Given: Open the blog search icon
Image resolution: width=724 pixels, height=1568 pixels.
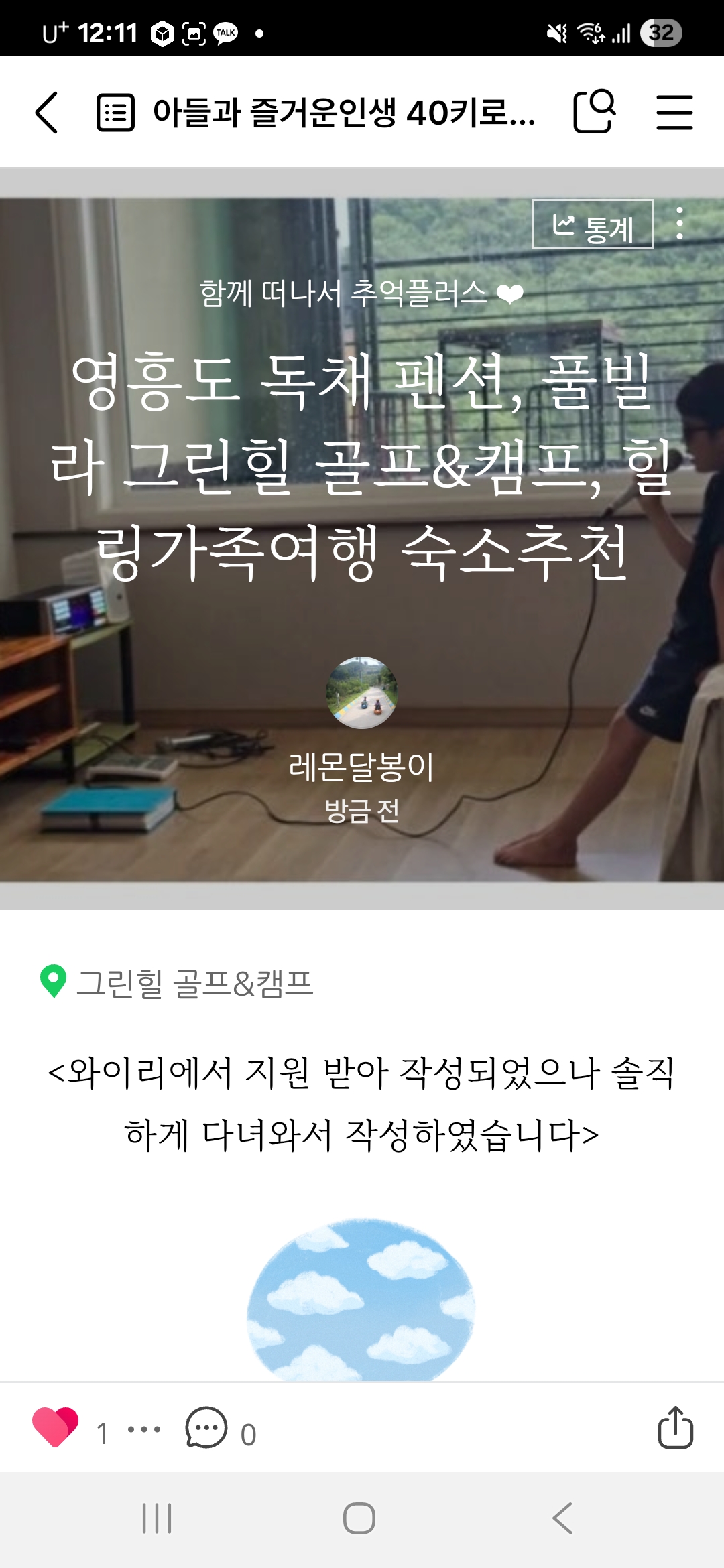Looking at the screenshot, I should point(595,112).
